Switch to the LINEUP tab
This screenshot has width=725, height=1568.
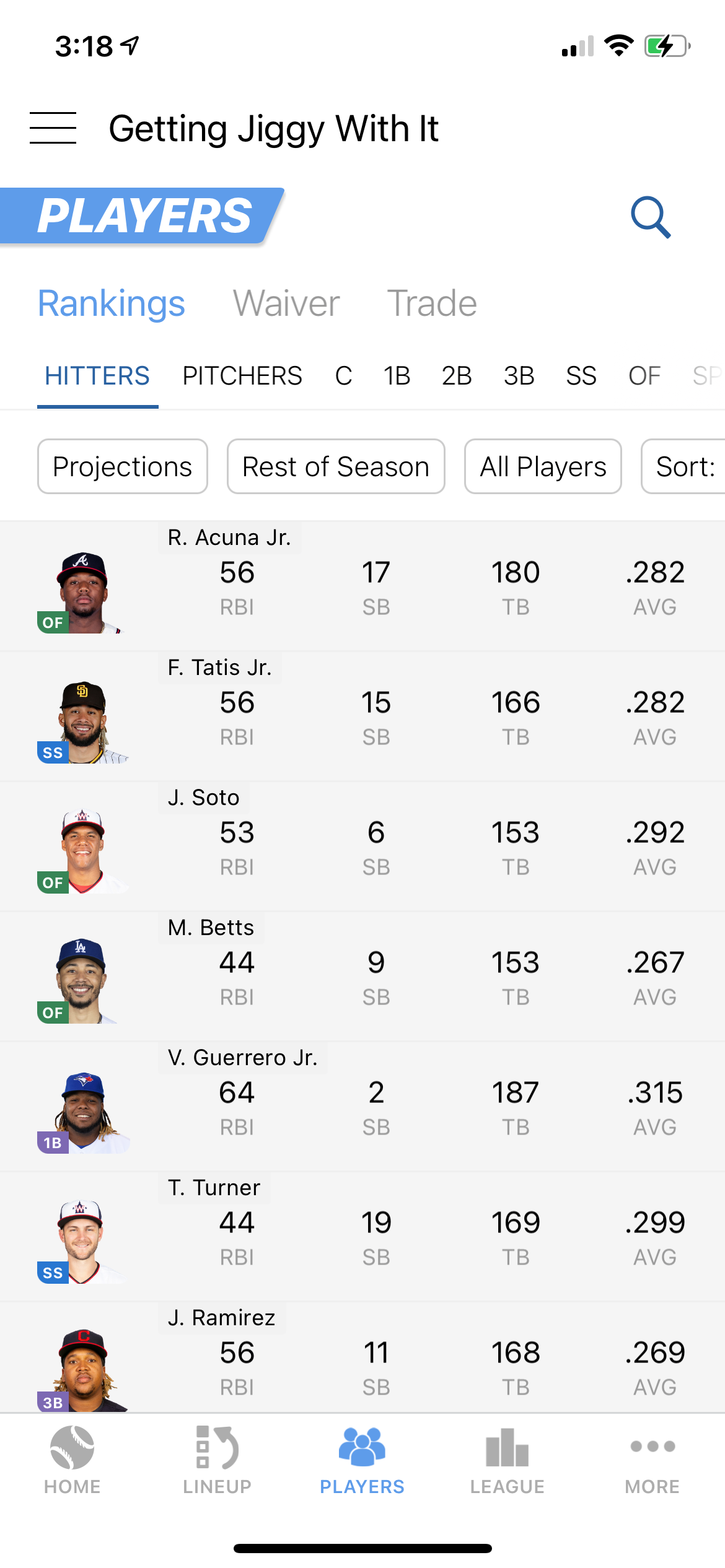tap(217, 1460)
